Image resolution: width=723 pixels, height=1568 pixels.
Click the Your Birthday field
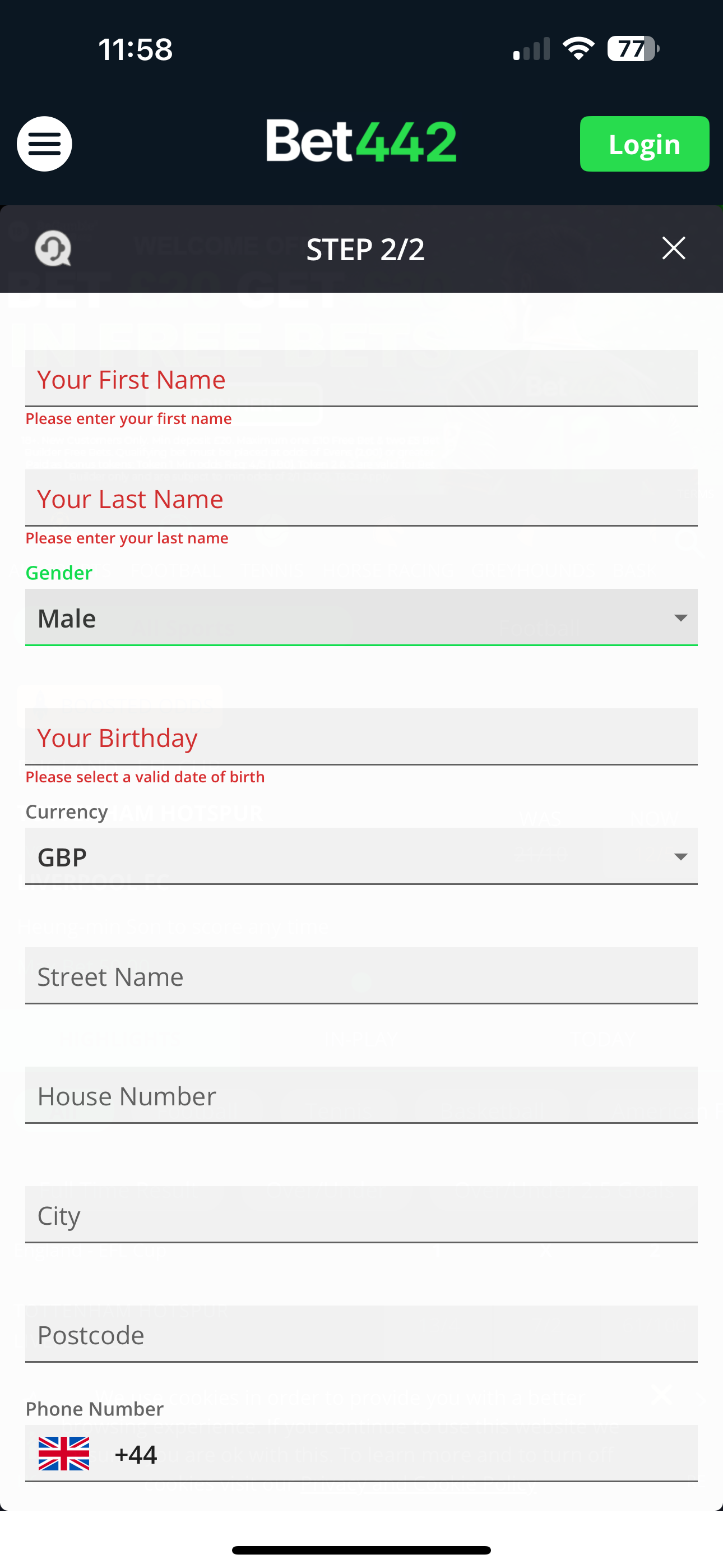[x=361, y=737]
